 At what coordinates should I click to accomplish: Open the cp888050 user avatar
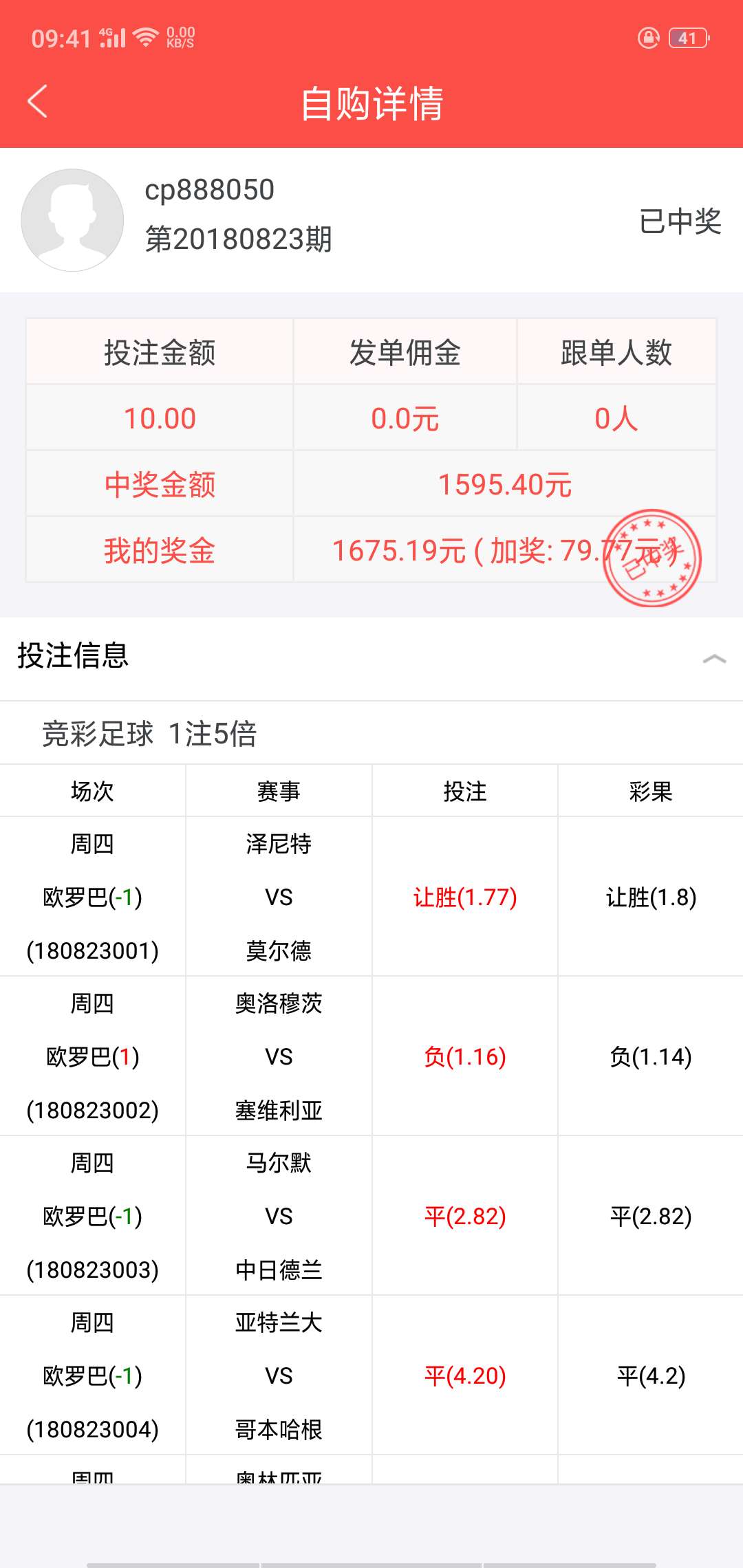point(74,220)
